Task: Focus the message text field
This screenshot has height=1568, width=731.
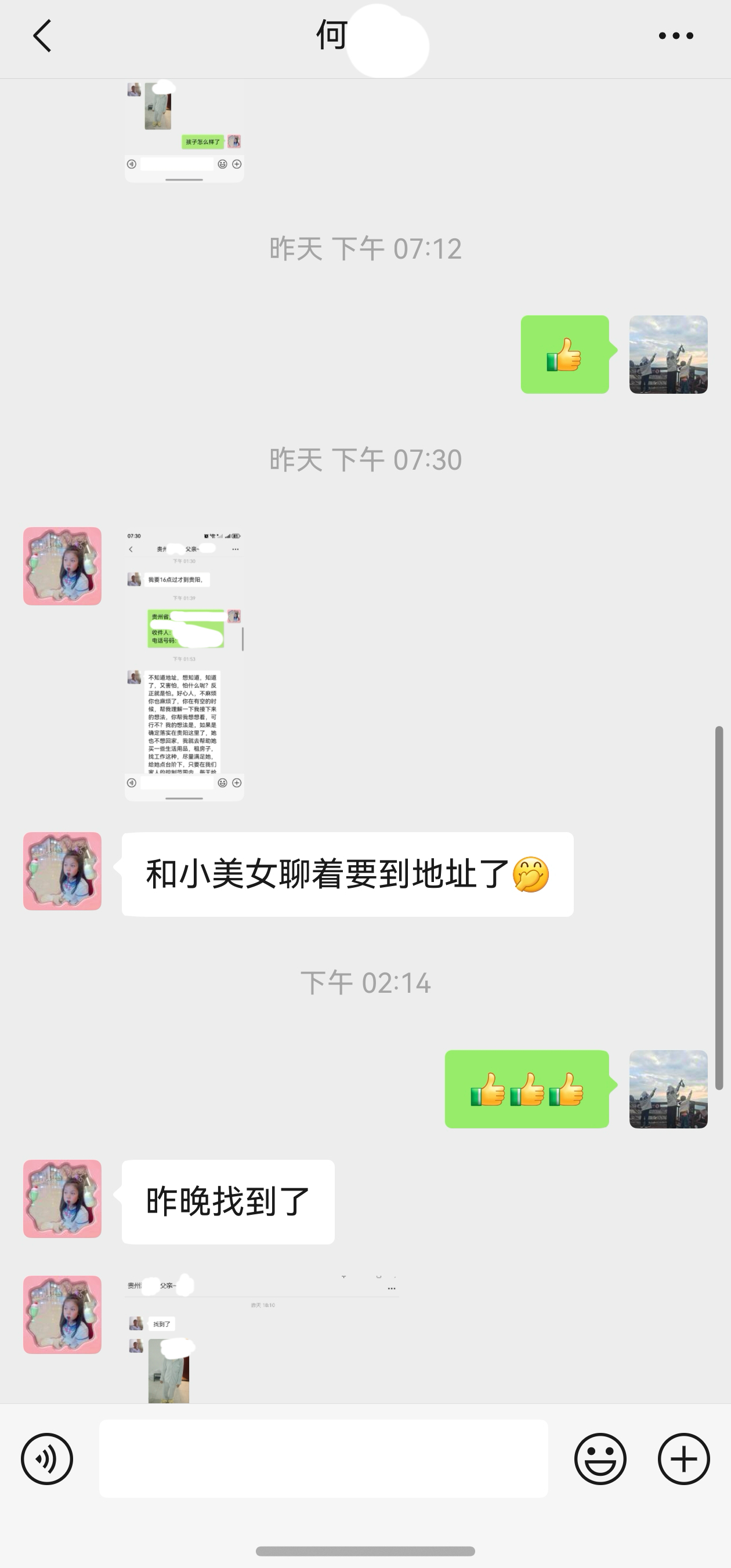Action: point(324,1459)
